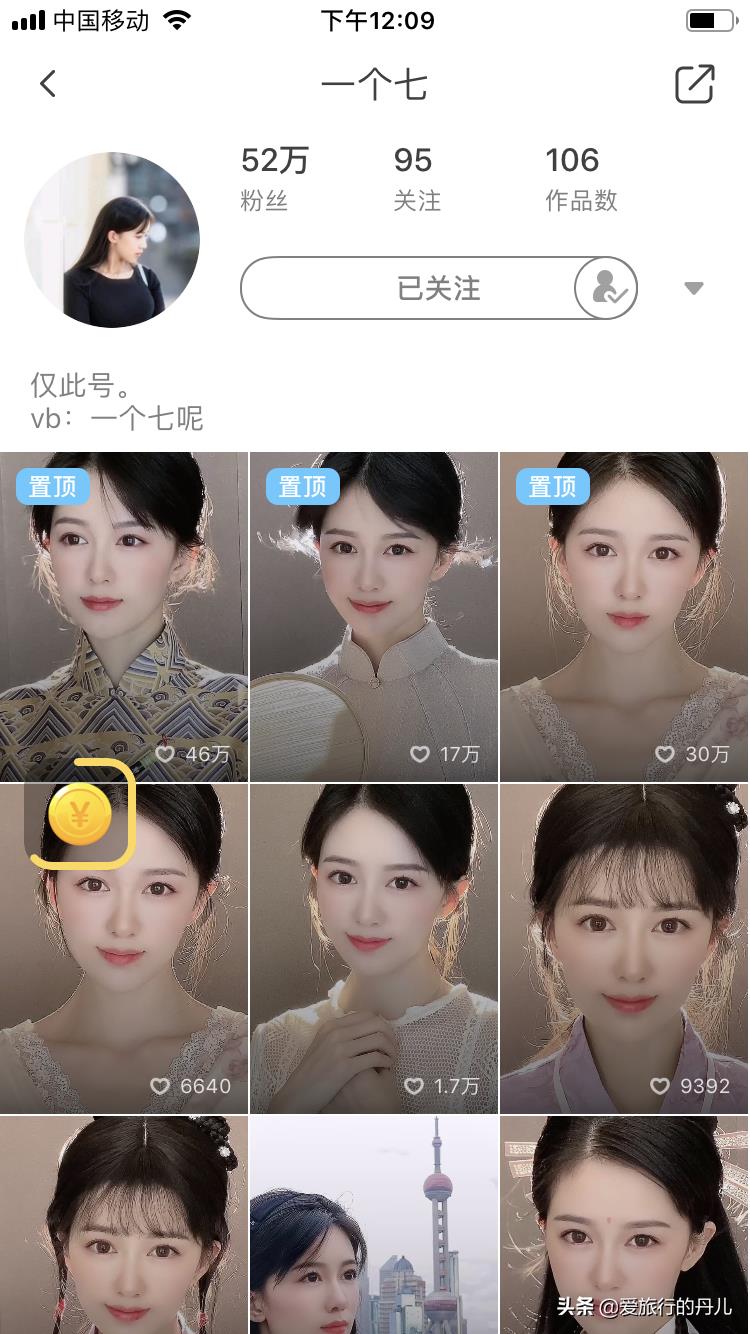Screen dimensions: 750x1334
Task: Open the video with 1.7万 likes
Action: coord(374,950)
